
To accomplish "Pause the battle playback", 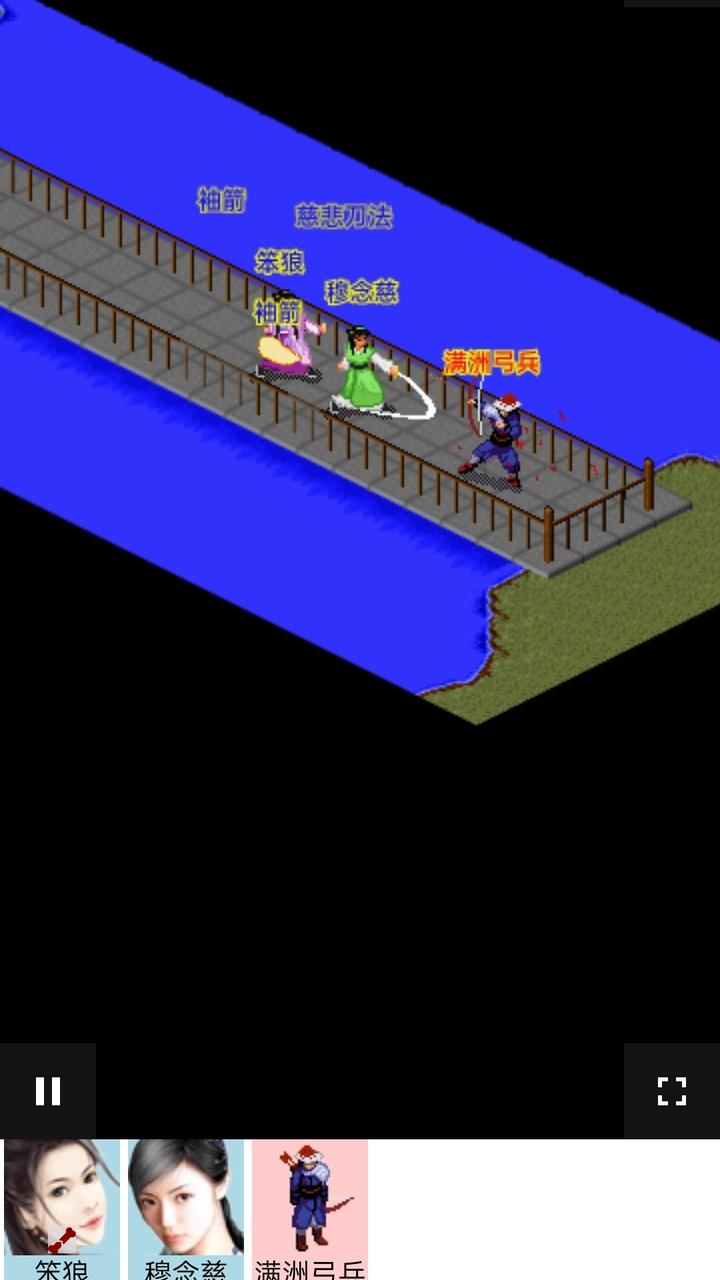I will pyautogui.click(x=48, y=1090).
